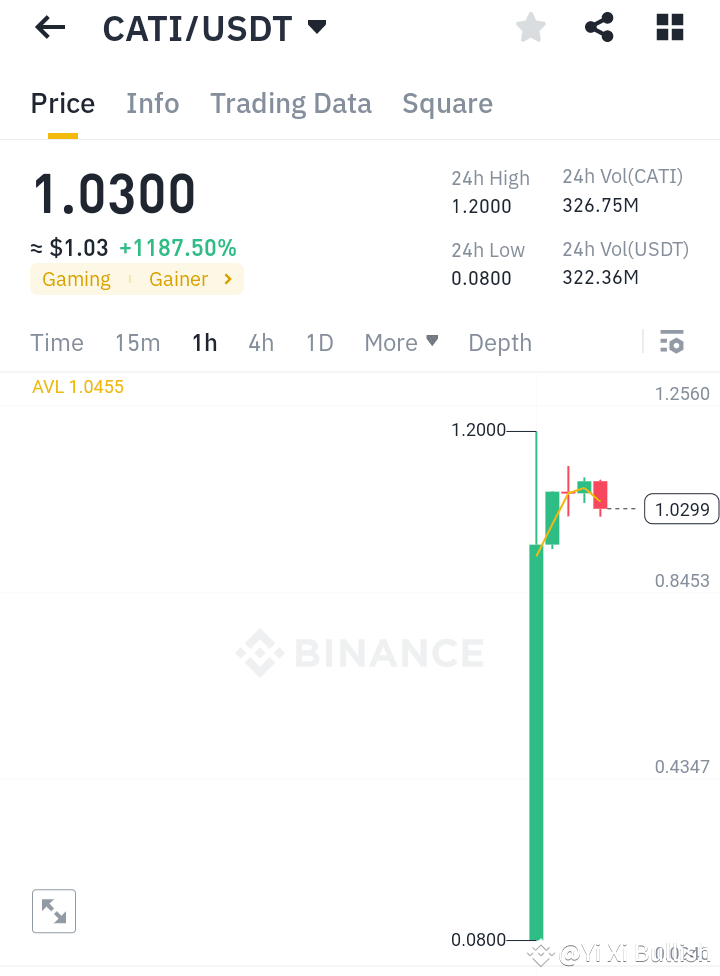Switch to the Trading Data tab
Screen dimensions: 720x976
(x=290, y=103)
